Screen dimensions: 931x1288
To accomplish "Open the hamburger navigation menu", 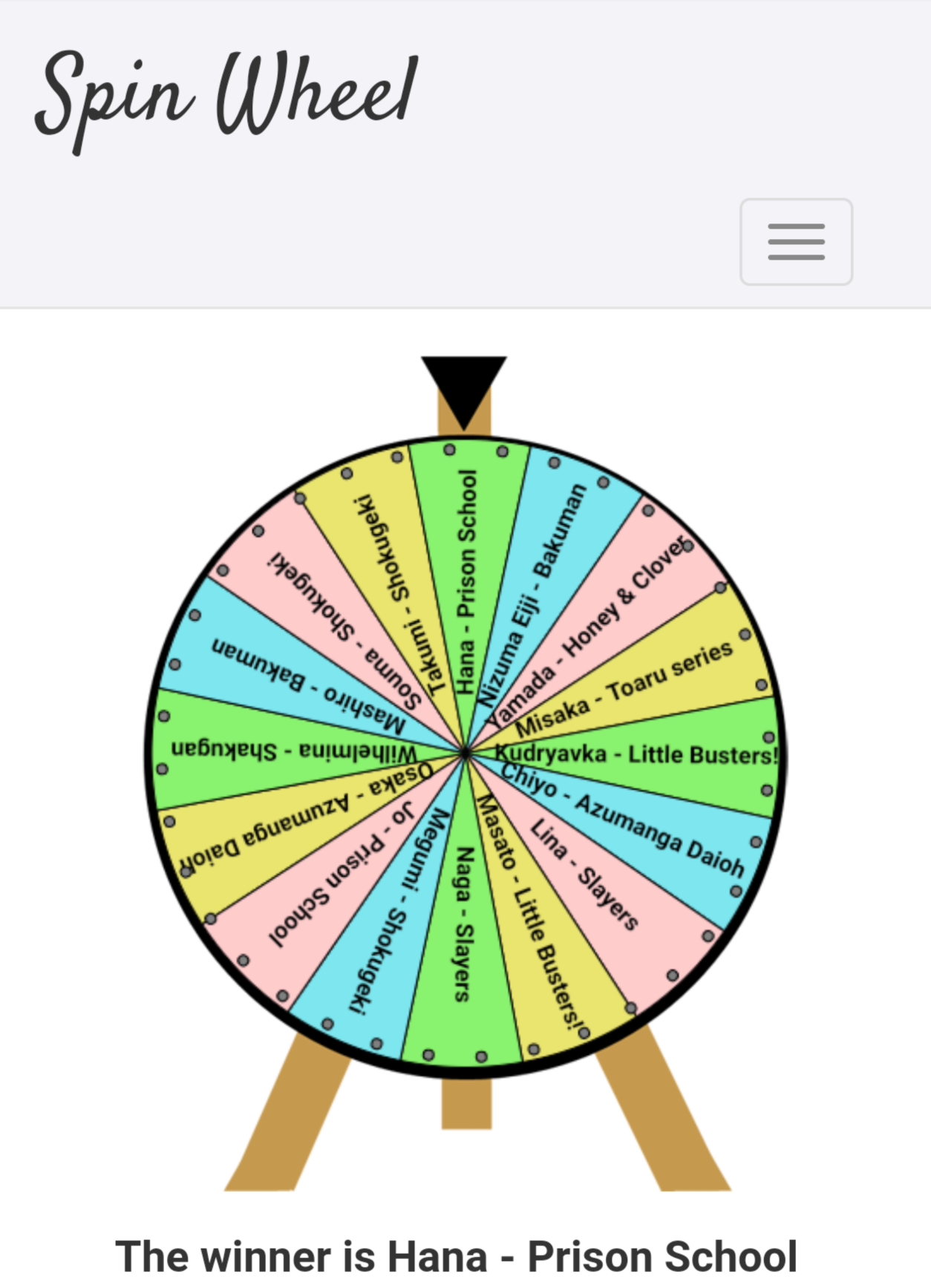I will coord(796,241).
